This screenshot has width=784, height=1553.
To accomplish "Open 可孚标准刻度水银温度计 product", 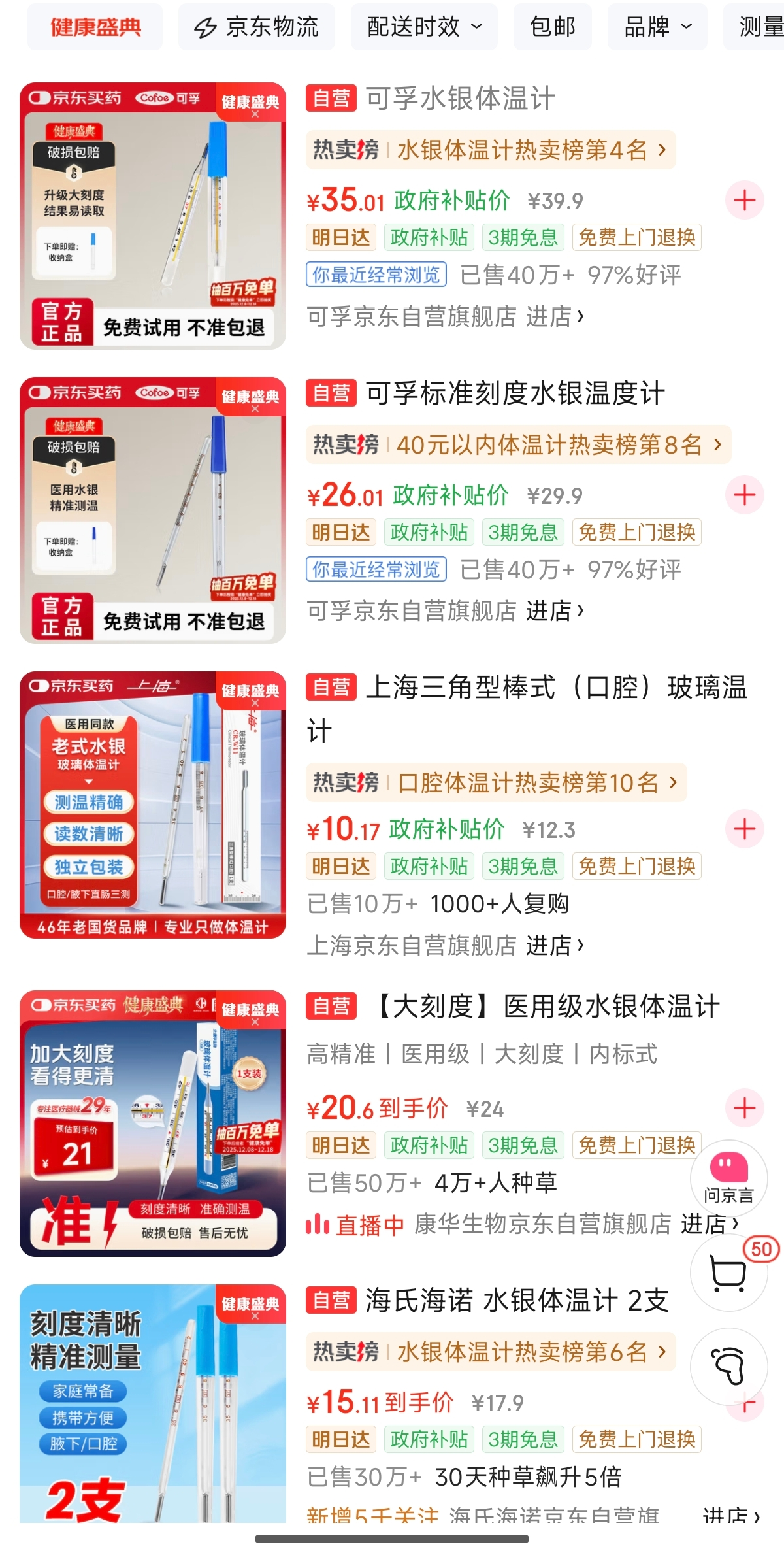I will click(515, 393).
